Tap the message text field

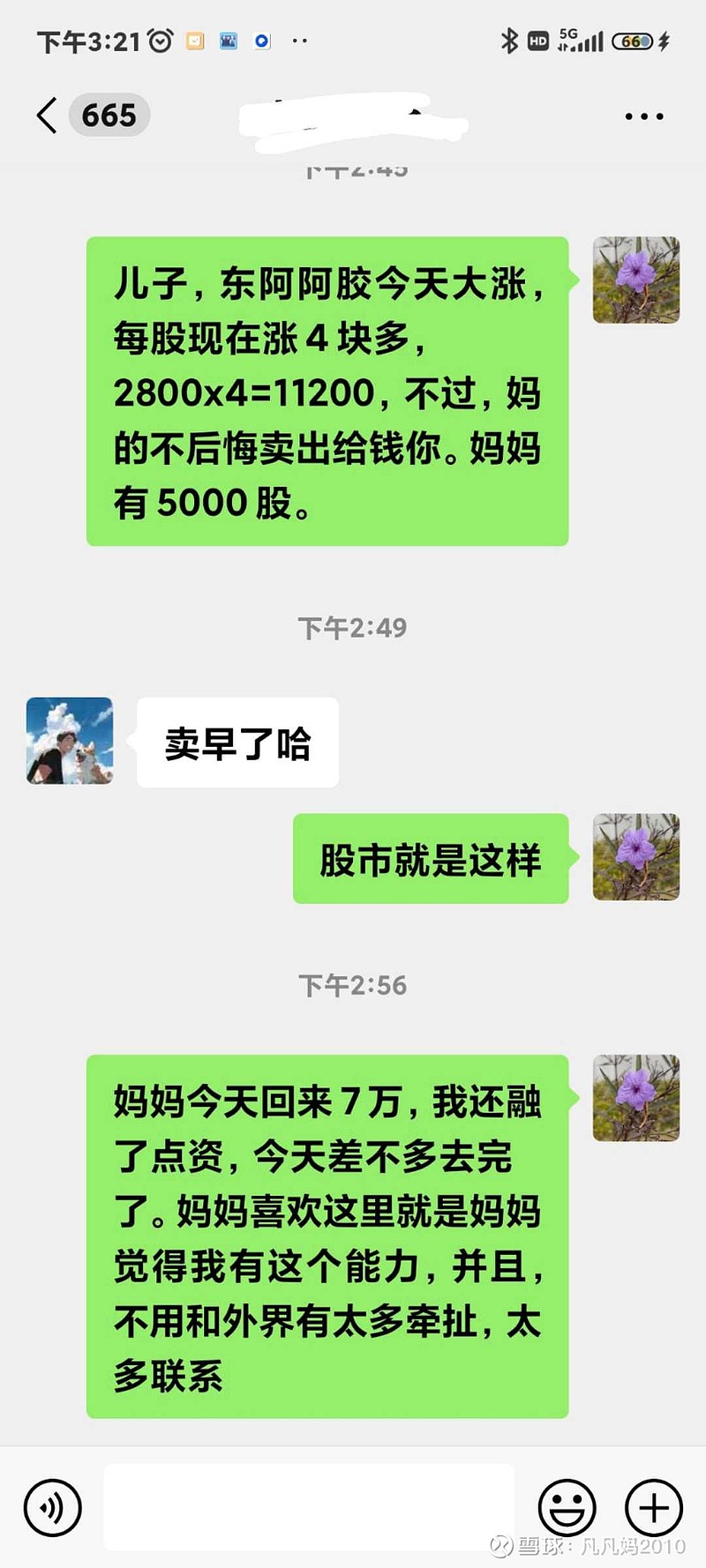pos(309,1507)
